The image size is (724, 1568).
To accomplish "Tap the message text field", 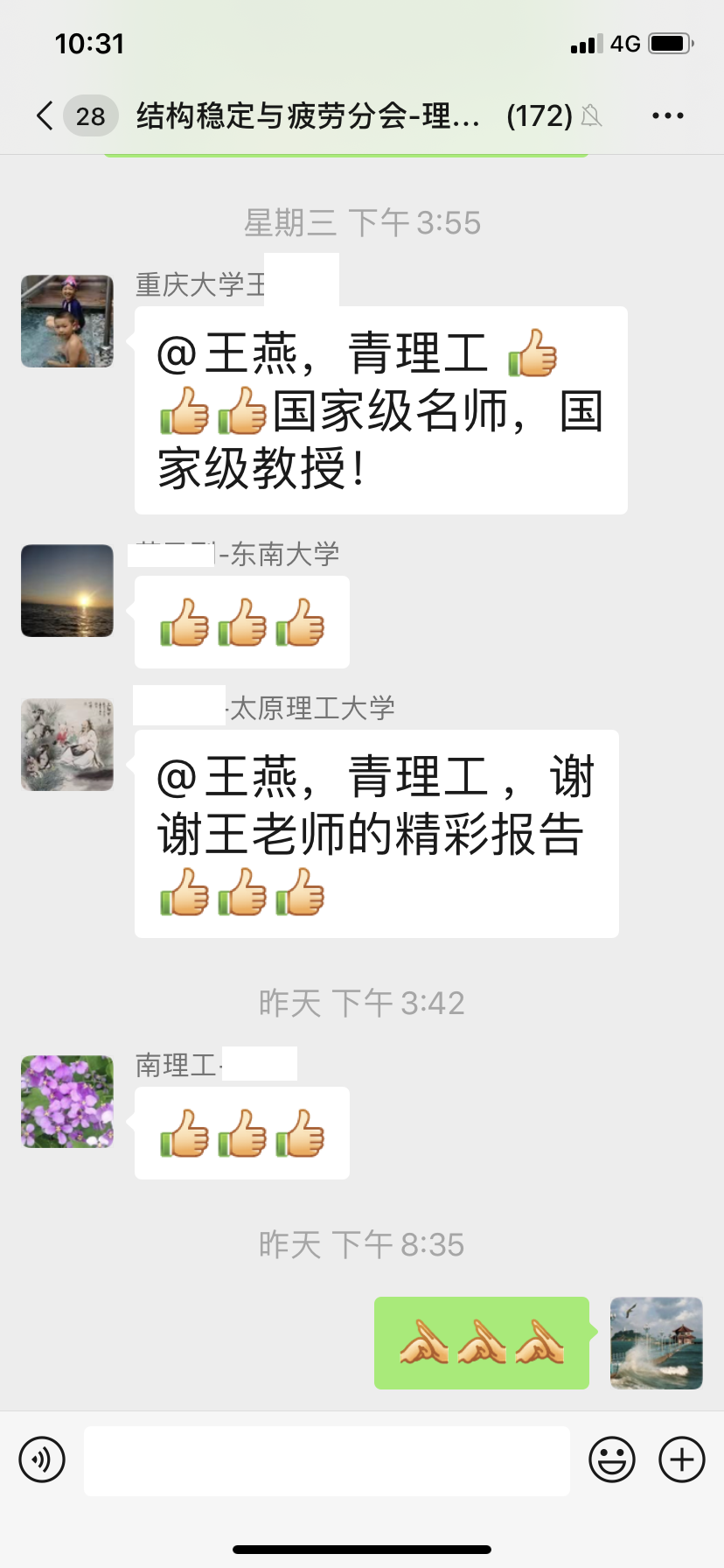I will click(326, 1460).
